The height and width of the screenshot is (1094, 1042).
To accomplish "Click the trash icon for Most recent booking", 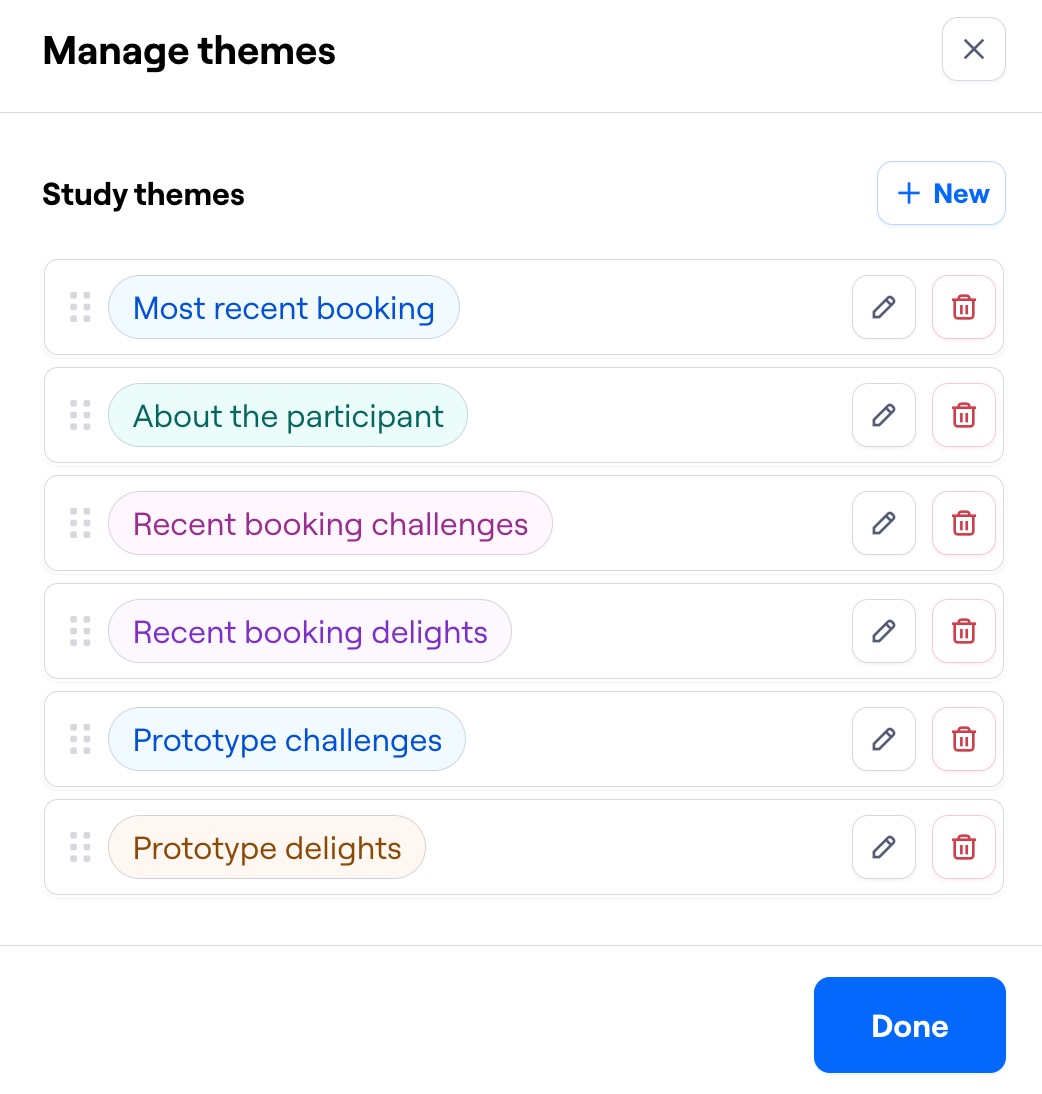I will pyautogui.click(x=963, y=307).
